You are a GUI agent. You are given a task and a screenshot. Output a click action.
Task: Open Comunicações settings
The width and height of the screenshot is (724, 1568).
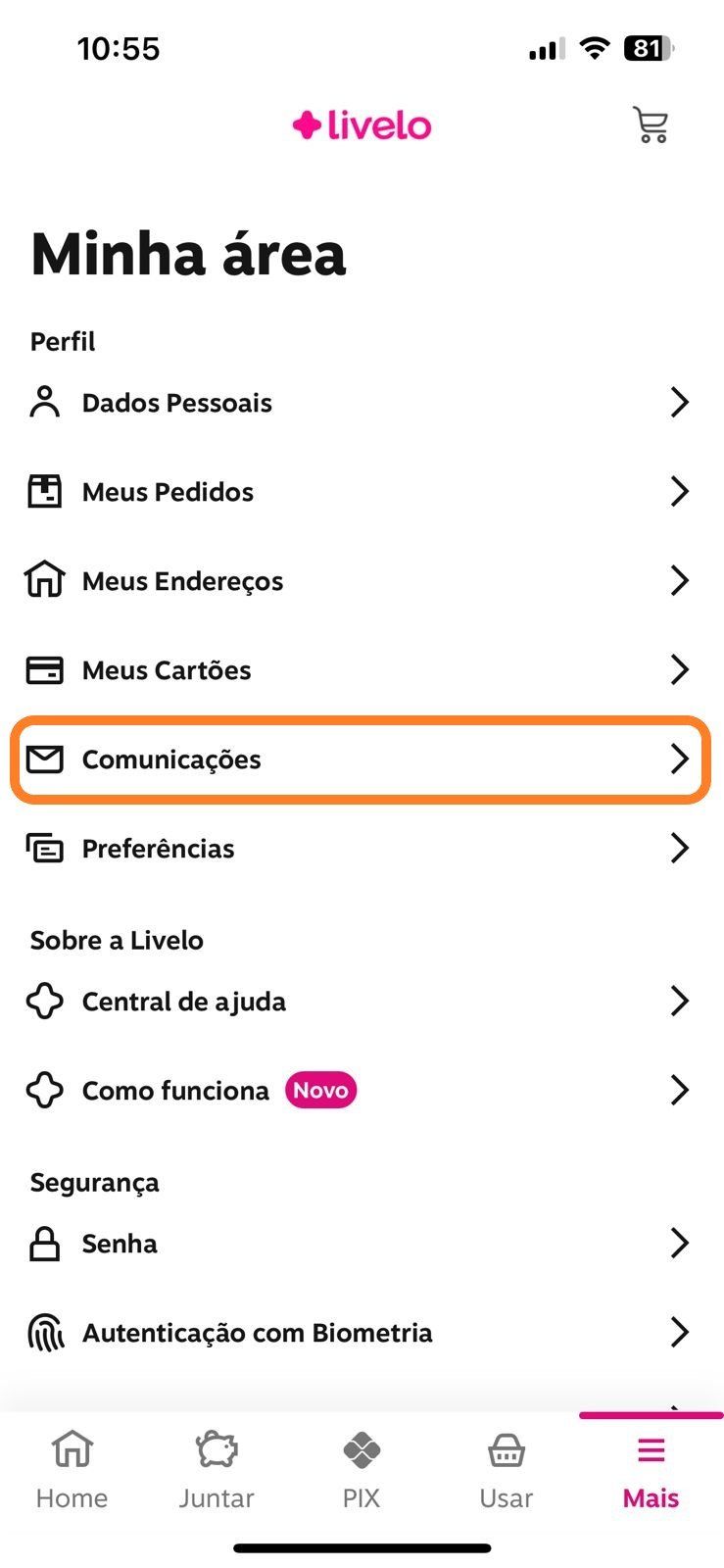tap(362, 759)
